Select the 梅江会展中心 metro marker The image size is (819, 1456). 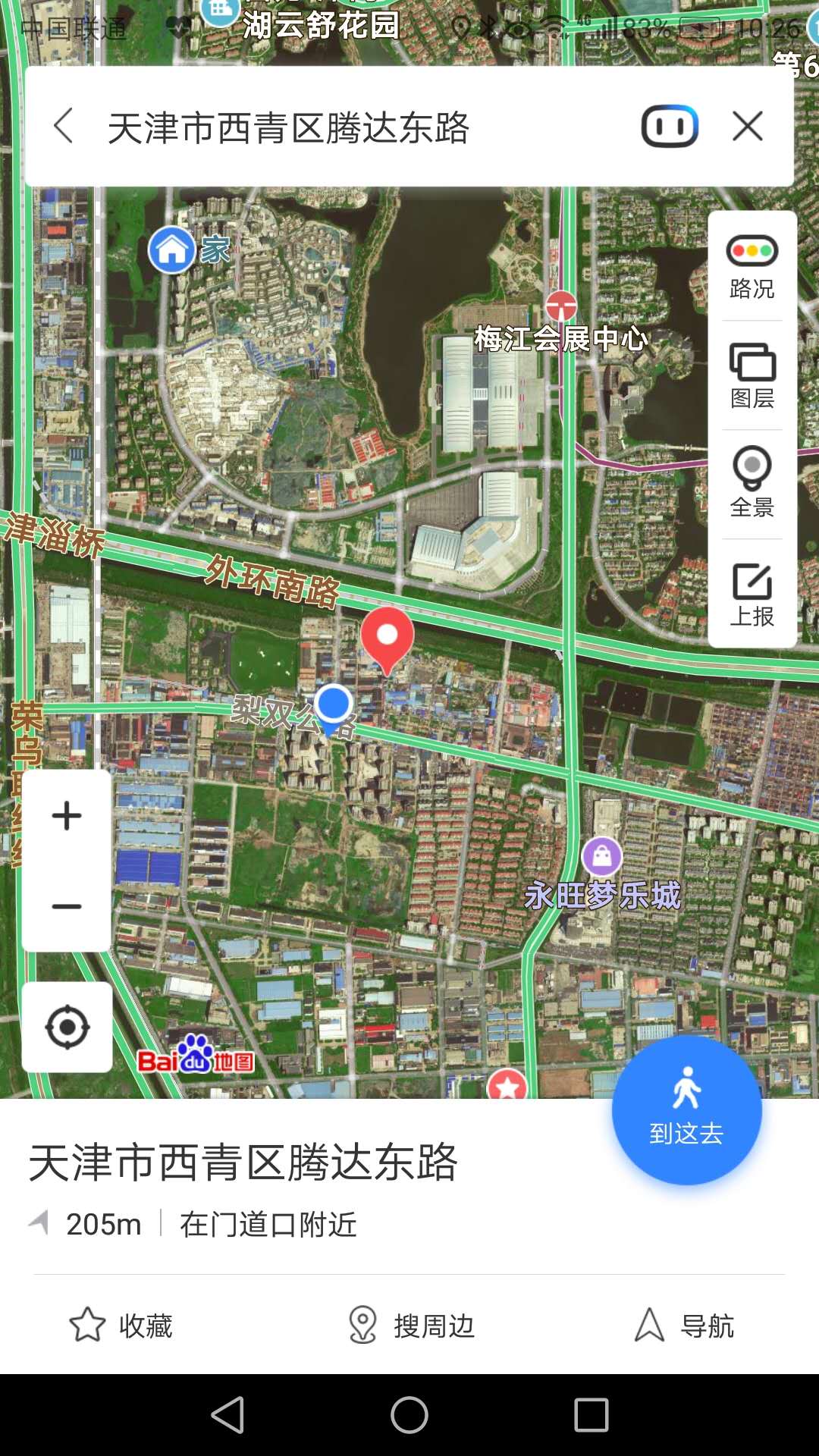561,306
